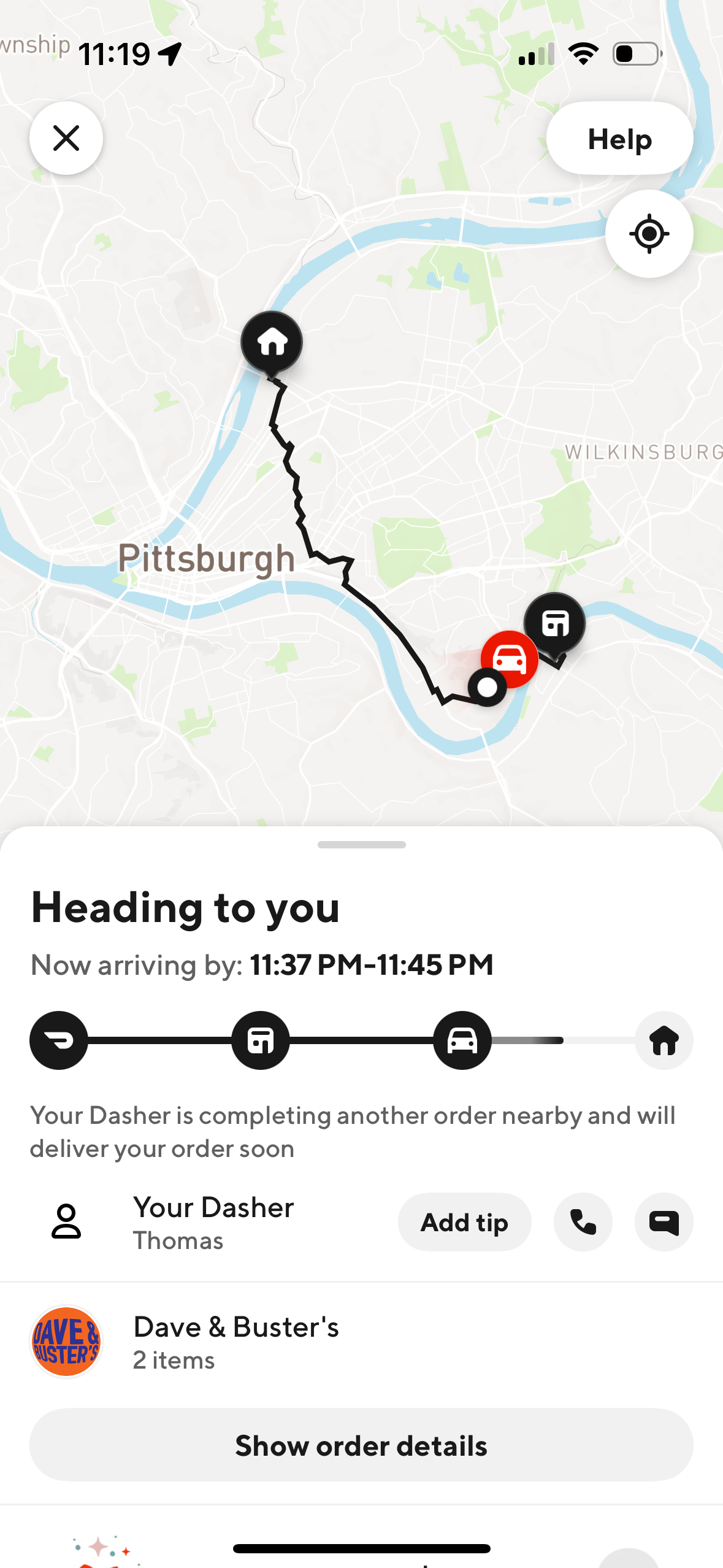Screen dimensions: 723x1568
Task: Tap the white Dasher dot on the map
Action: pyautogui.click(x=488, y=688)
